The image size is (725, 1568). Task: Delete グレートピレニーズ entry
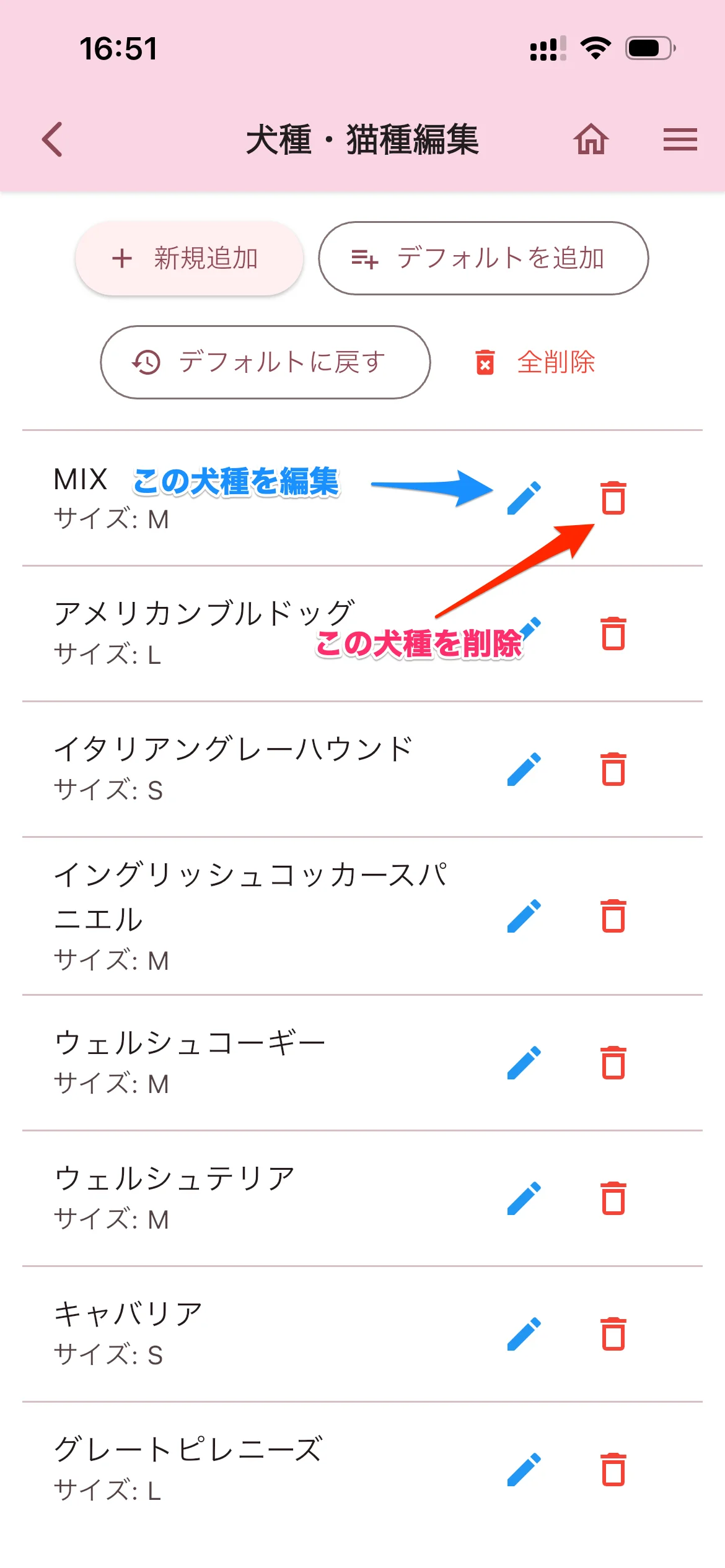pyautogui.click(x=613, y=1470)
